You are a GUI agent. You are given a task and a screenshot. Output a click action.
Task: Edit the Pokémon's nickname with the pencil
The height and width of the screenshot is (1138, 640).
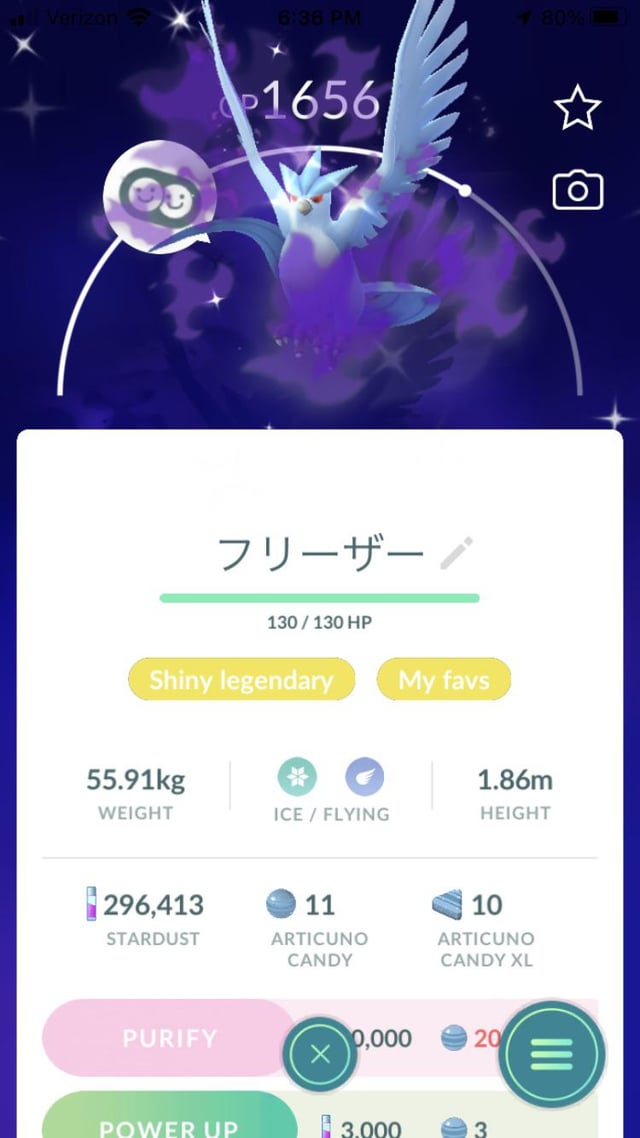pyautogui.click(x=457, y=553)
